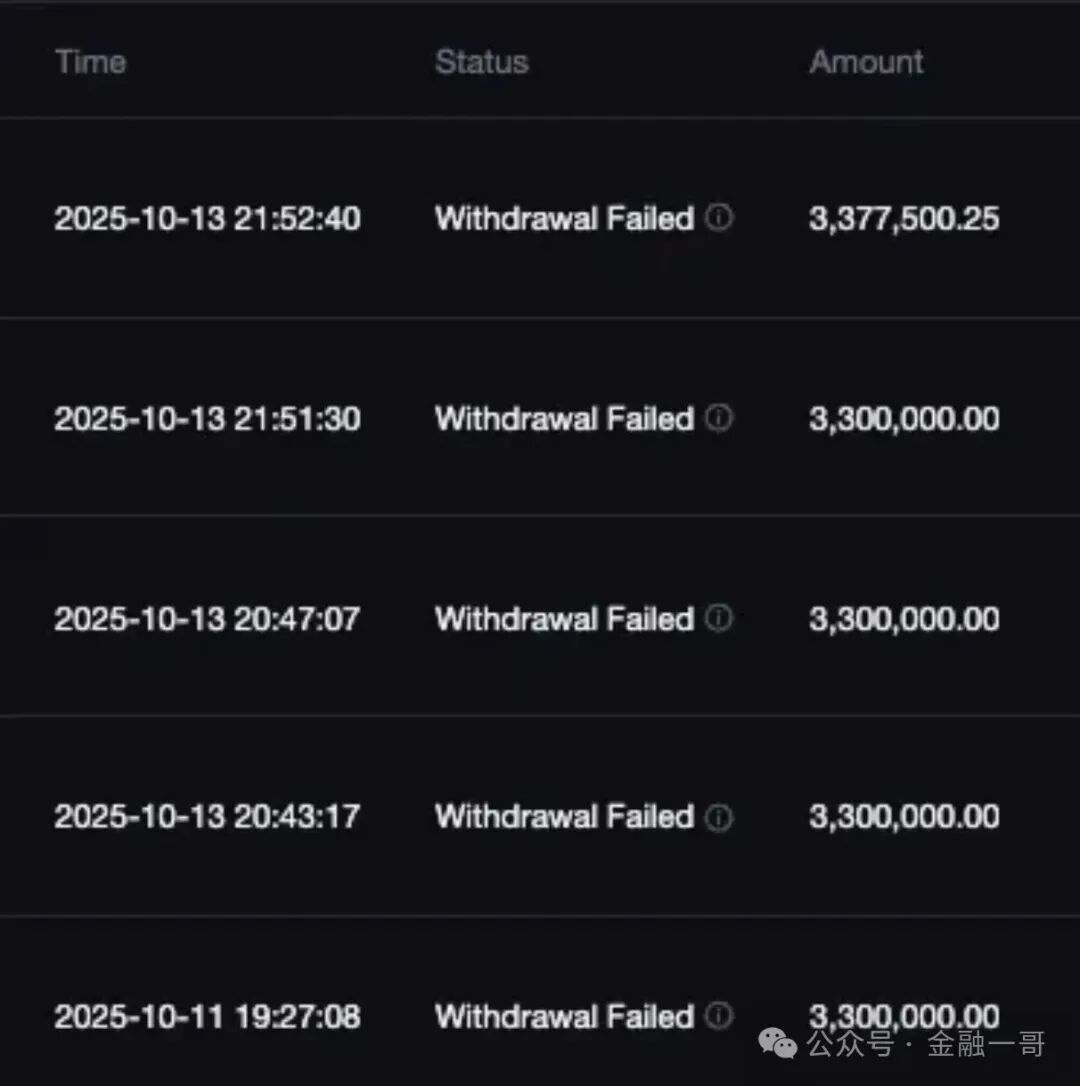Click the 3,300,000.00 amount in the third row

pos(901,618)
